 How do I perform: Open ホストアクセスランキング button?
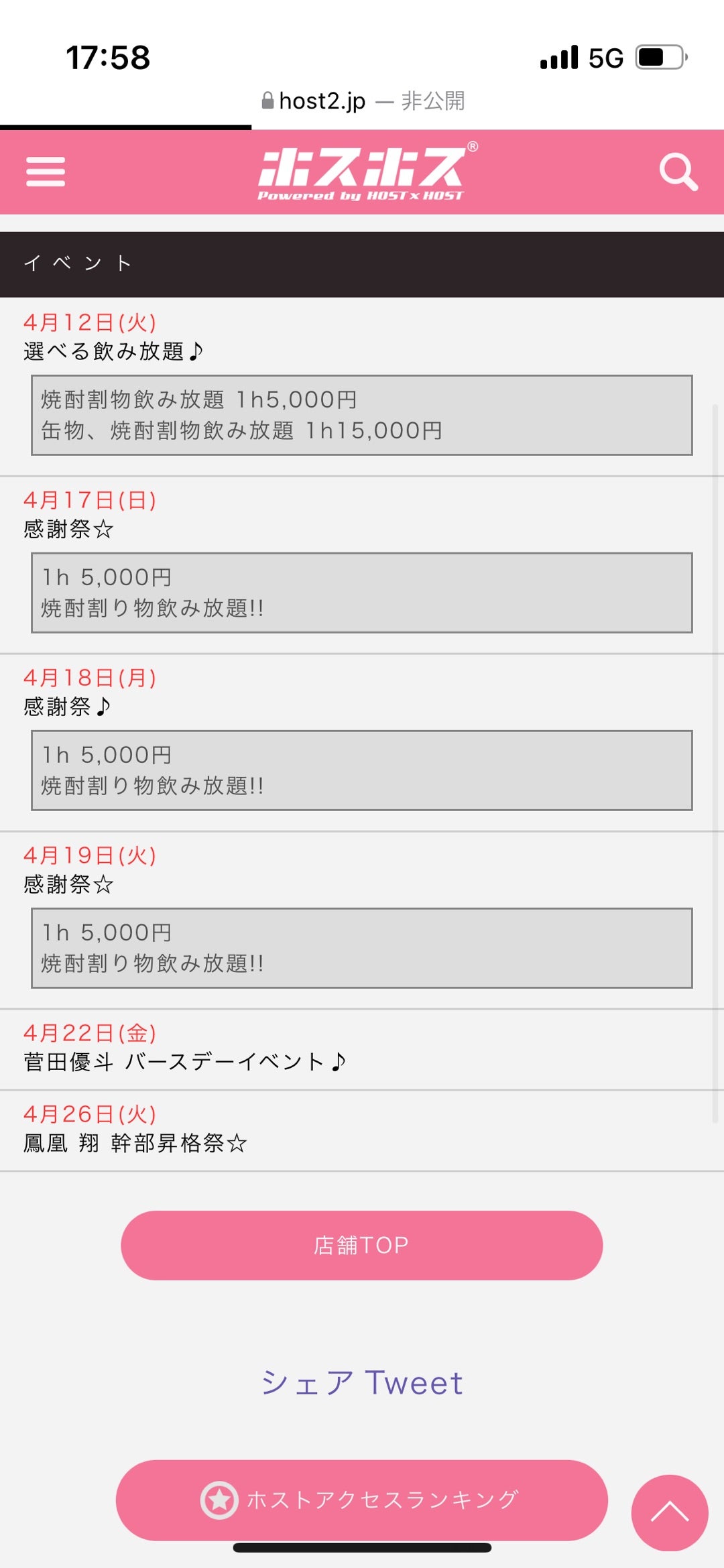[x=361, y=1500]
